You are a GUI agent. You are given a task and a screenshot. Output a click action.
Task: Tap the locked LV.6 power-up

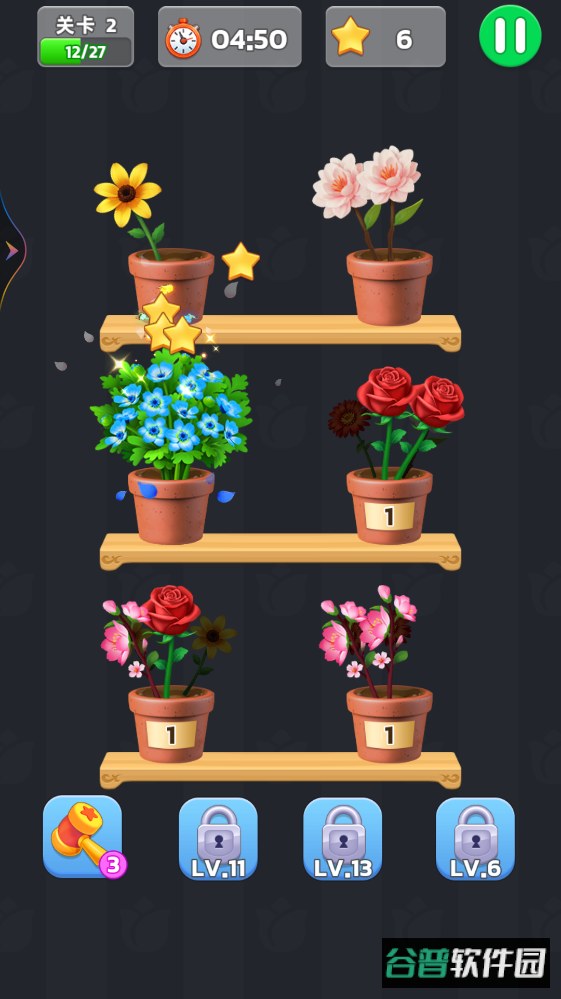tap(475, 838)
